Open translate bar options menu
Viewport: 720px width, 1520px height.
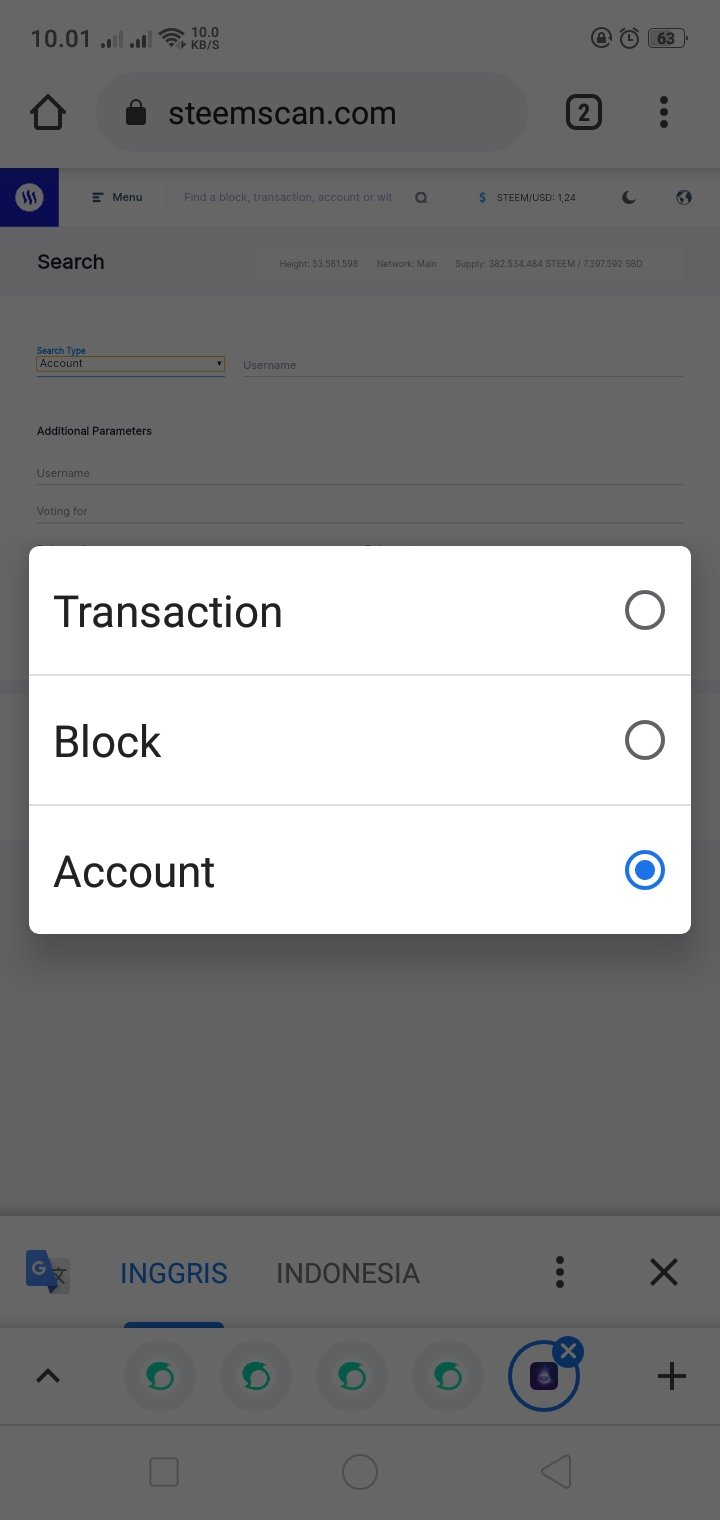pos(560,1272)
